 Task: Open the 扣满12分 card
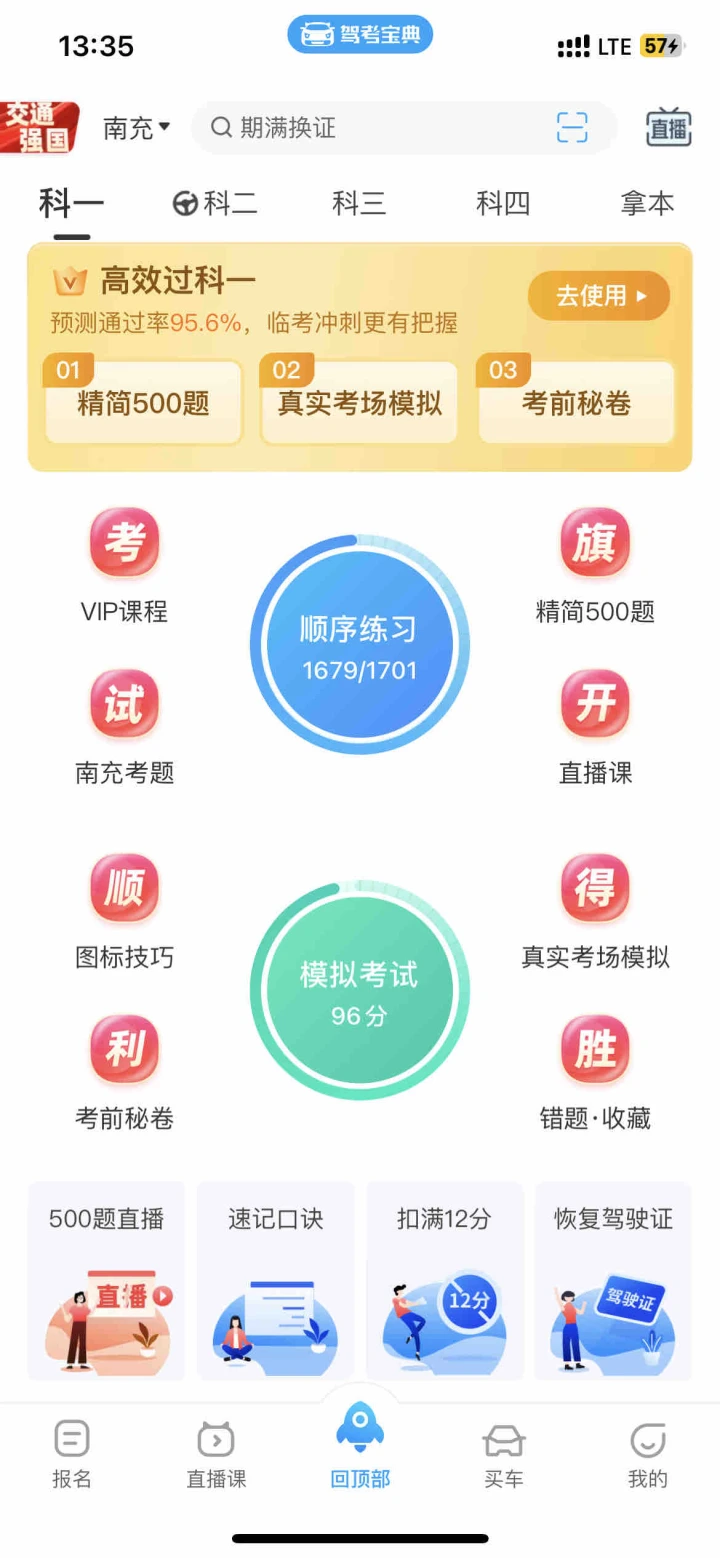[x=445, y=1282]
